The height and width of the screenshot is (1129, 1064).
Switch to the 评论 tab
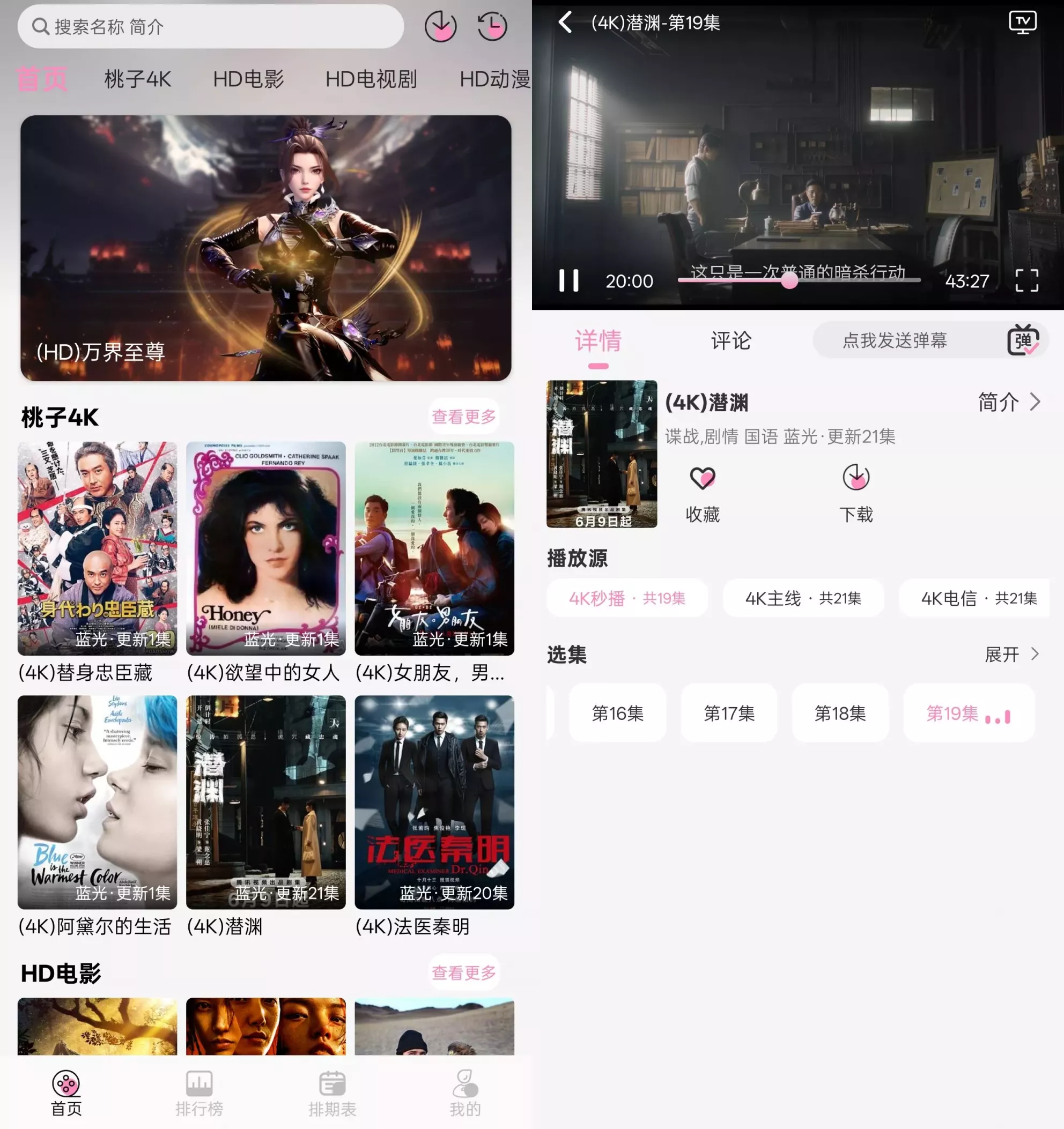[731, 341]
